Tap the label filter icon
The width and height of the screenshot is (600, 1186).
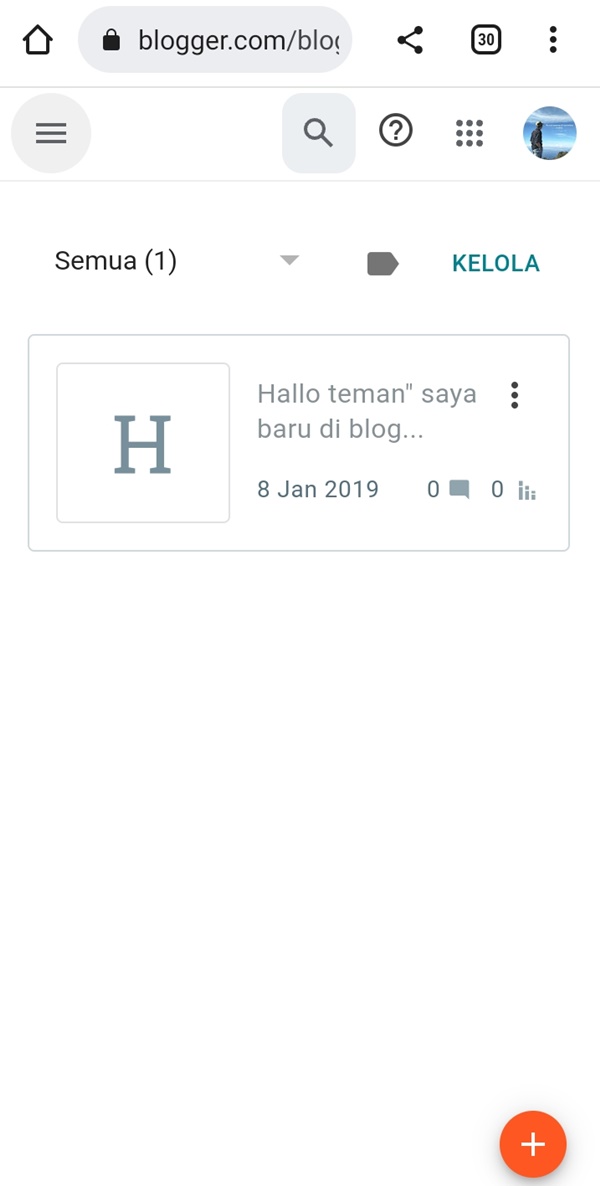tap(383, 263)
